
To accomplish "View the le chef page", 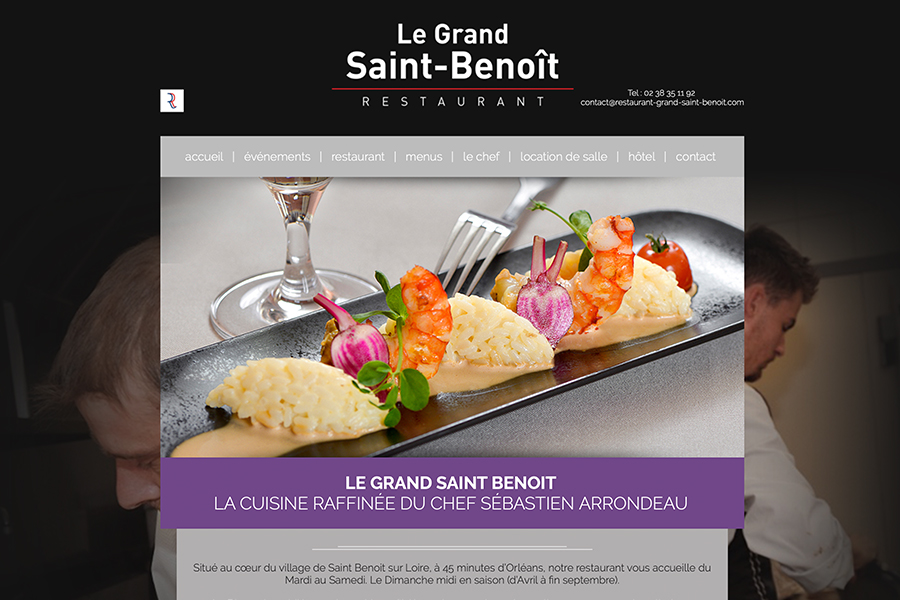I will pyautogui.click(x=481, y=157).
